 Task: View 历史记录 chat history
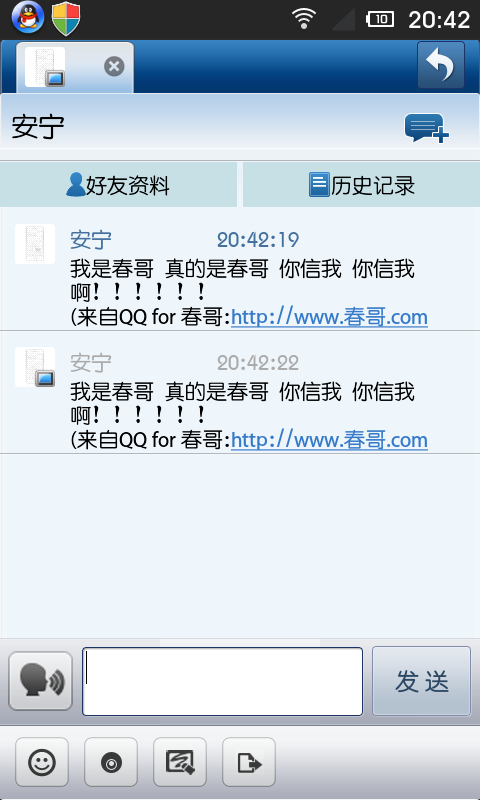pyautogui.click(x=362, y=186)
